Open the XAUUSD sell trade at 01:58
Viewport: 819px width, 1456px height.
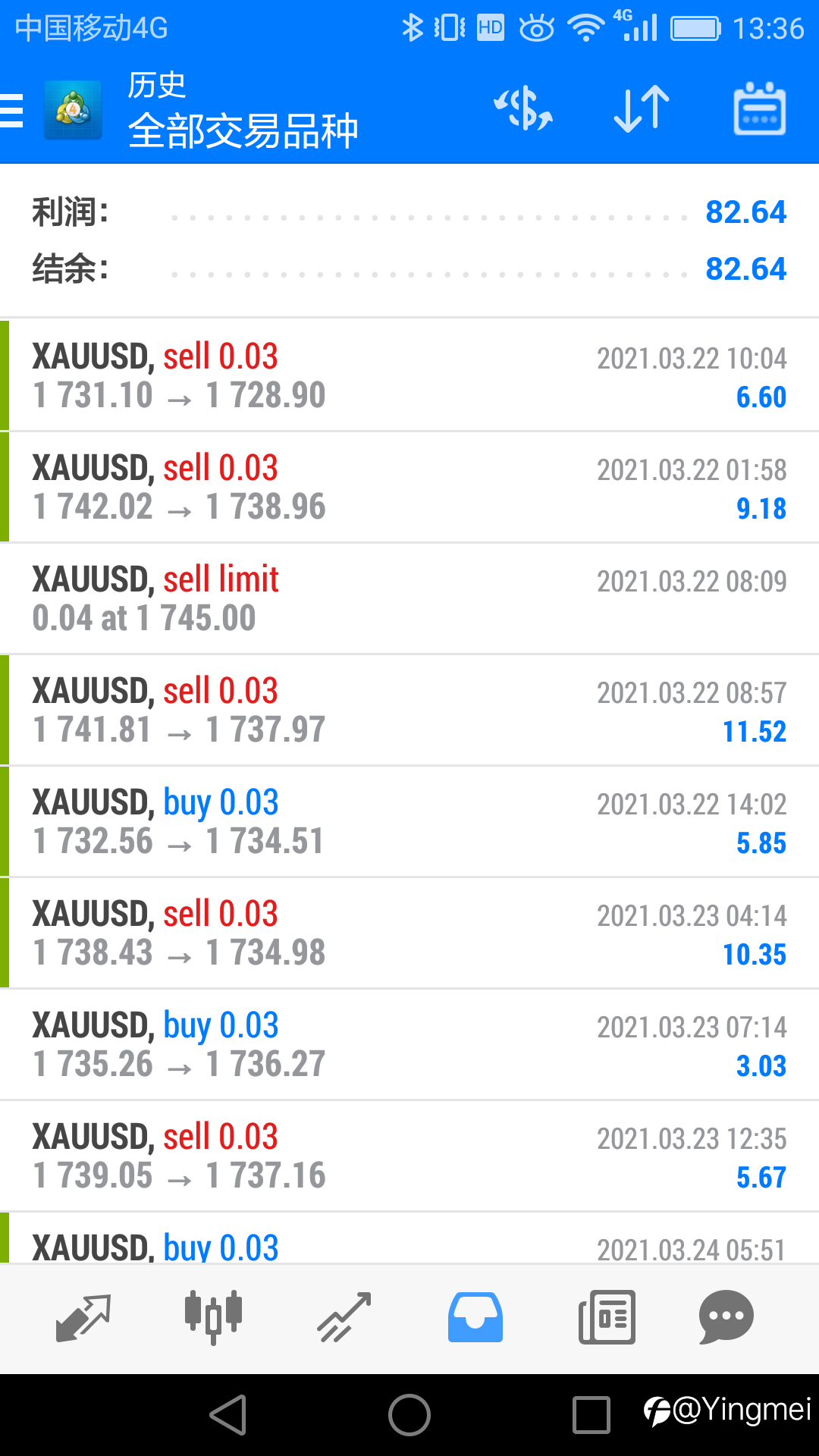[x=409, y=487]
